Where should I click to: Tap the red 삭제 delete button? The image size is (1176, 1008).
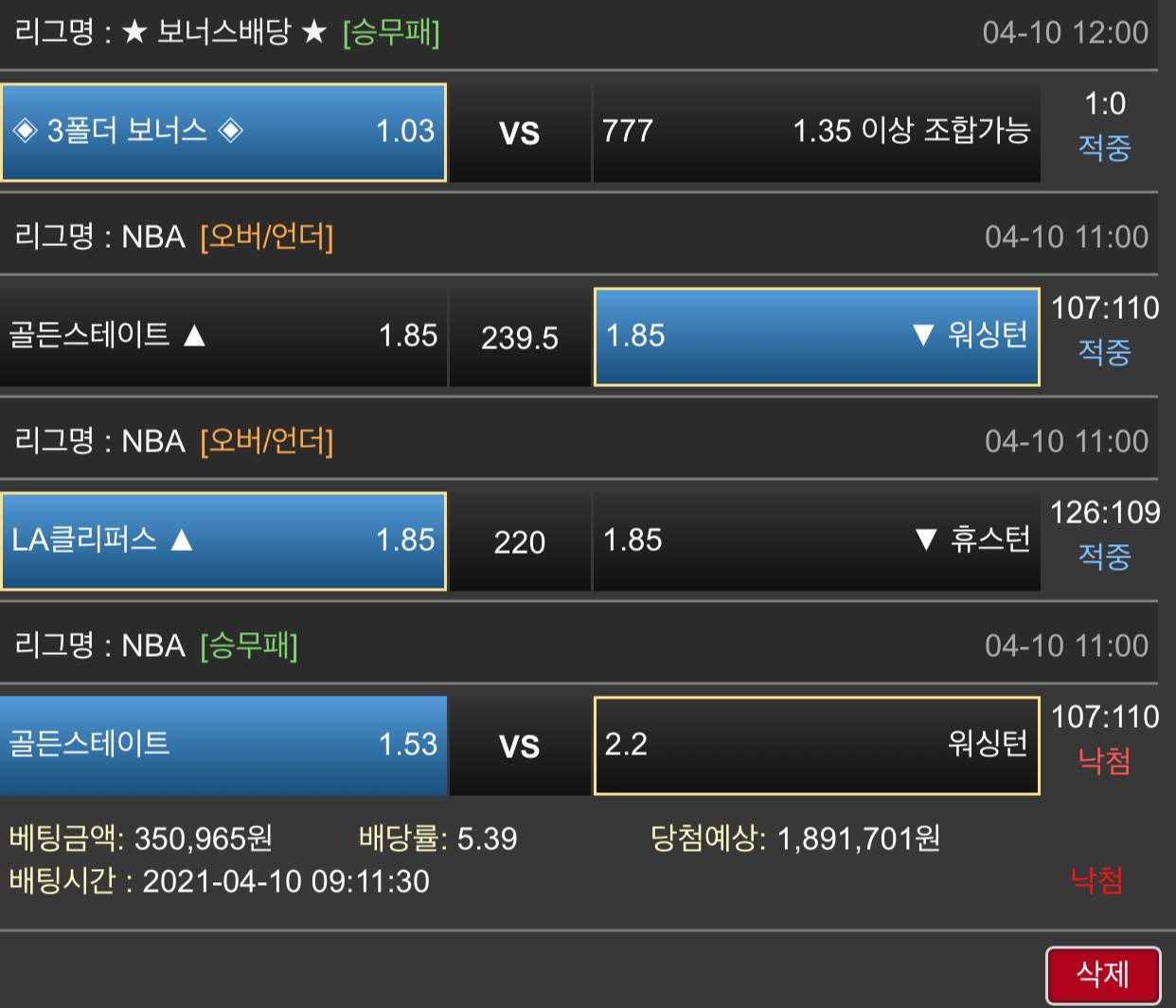point(1103,975)
